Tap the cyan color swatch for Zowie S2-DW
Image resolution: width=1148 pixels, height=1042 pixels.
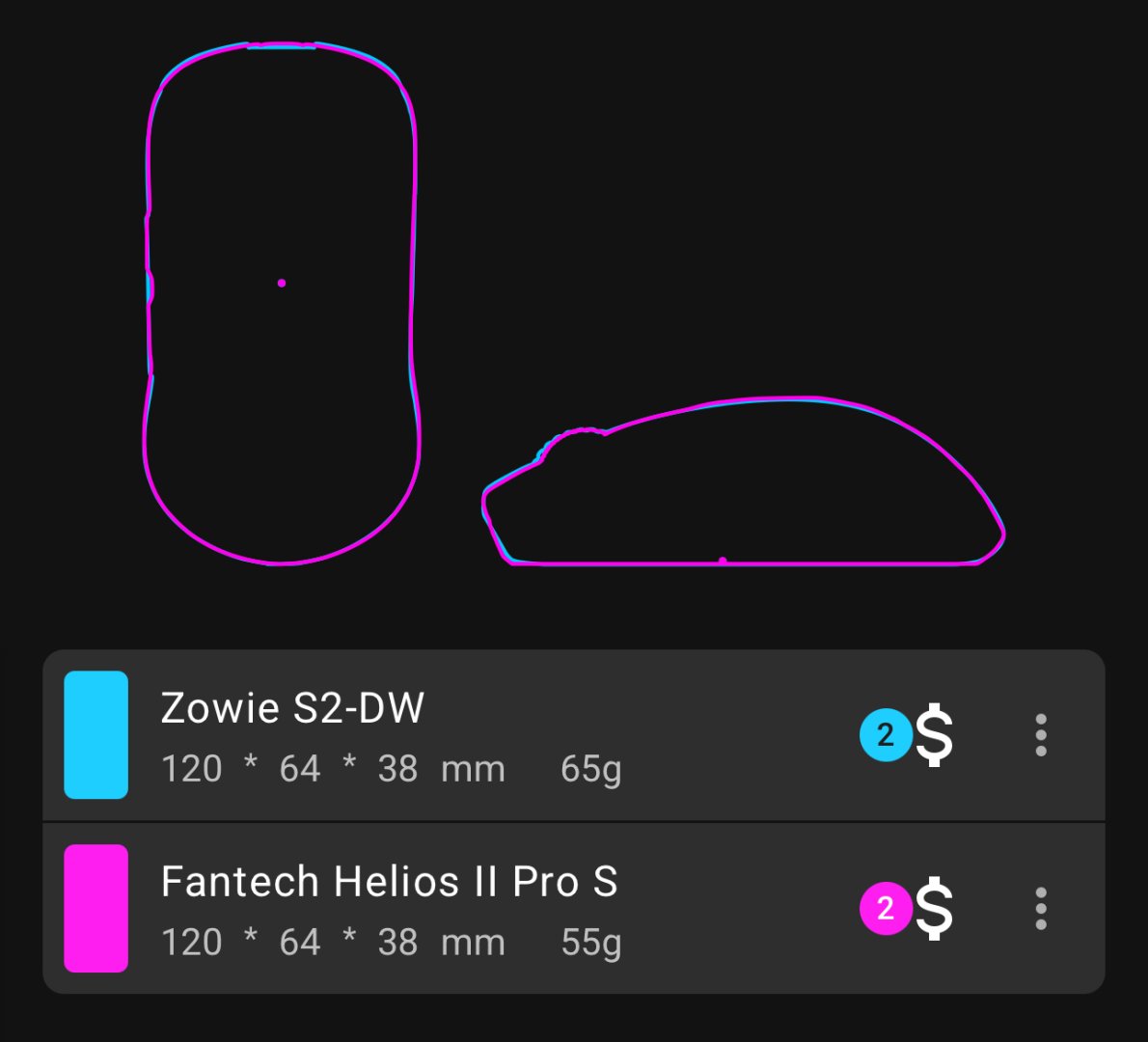pos(96,735)
